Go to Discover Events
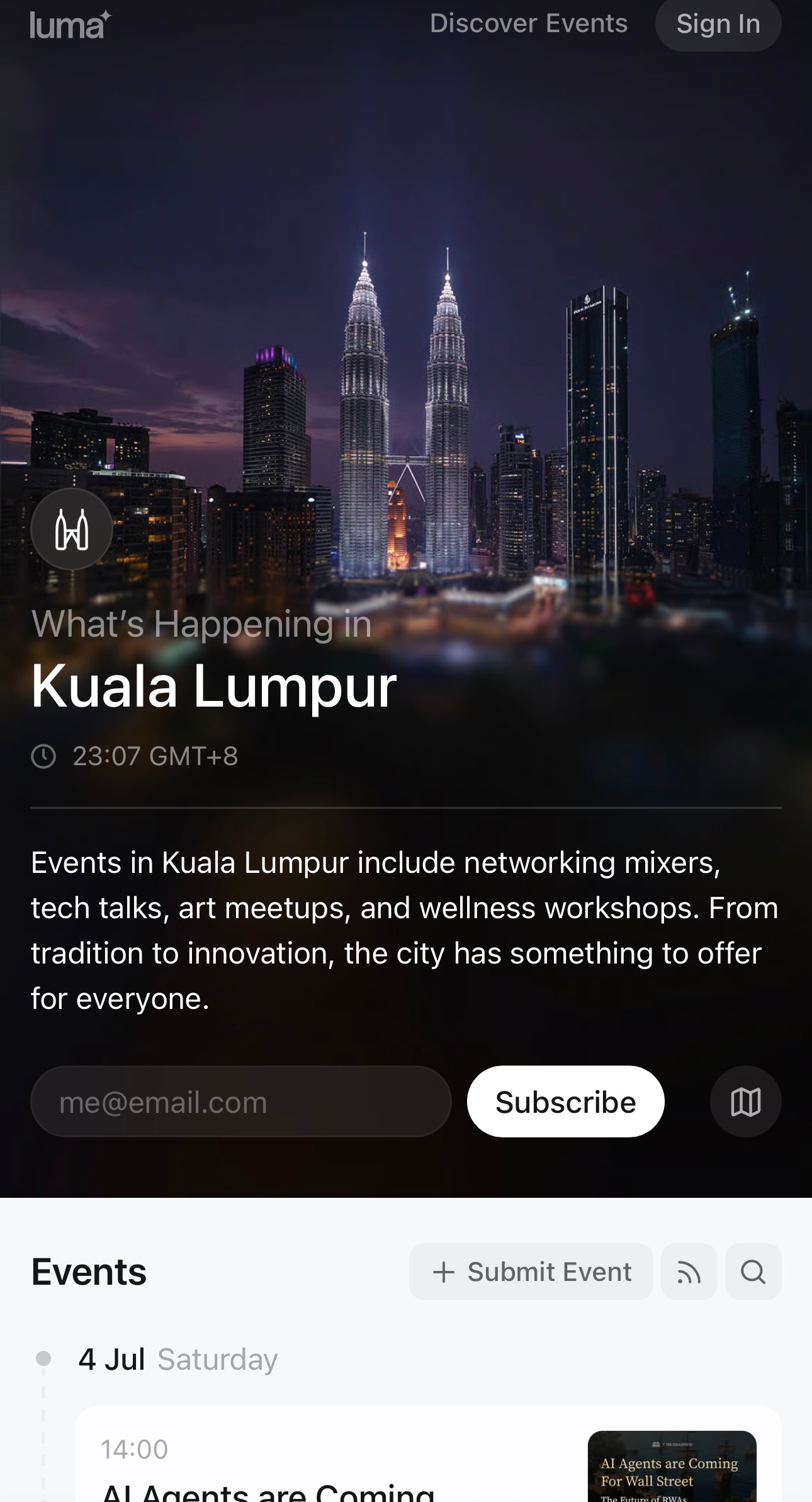The image size is (812, 1502). pos(529,23)
